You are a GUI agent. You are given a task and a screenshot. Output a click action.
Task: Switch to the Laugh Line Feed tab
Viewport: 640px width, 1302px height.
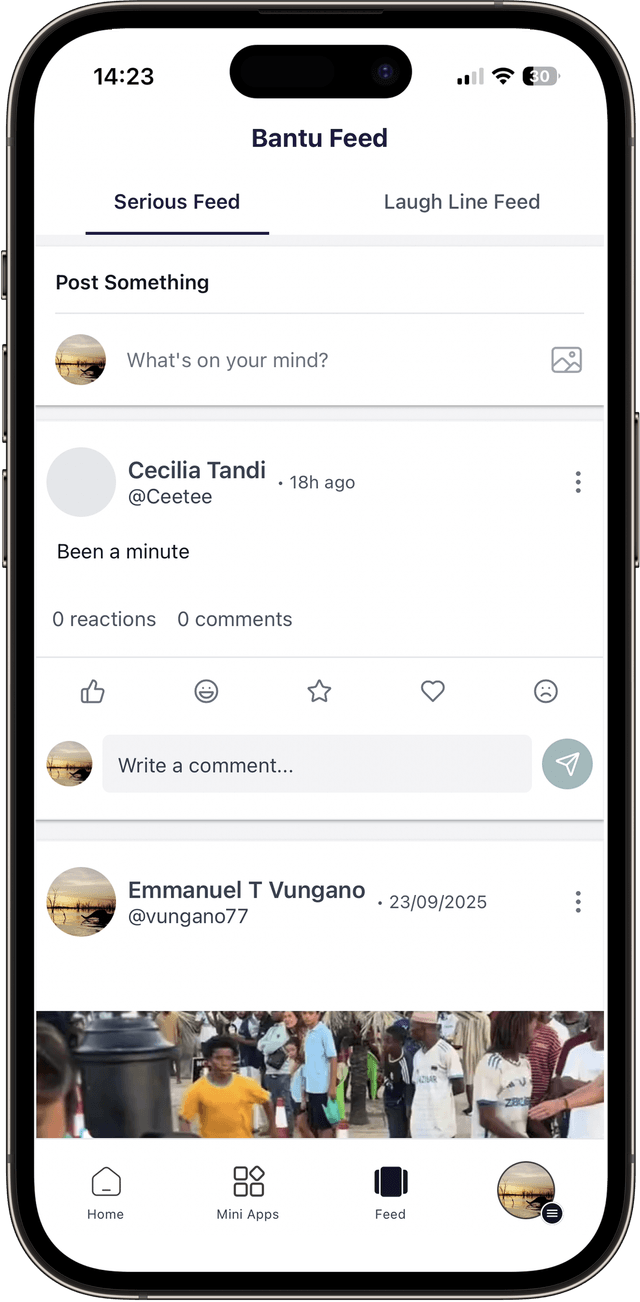pos(461,202)
